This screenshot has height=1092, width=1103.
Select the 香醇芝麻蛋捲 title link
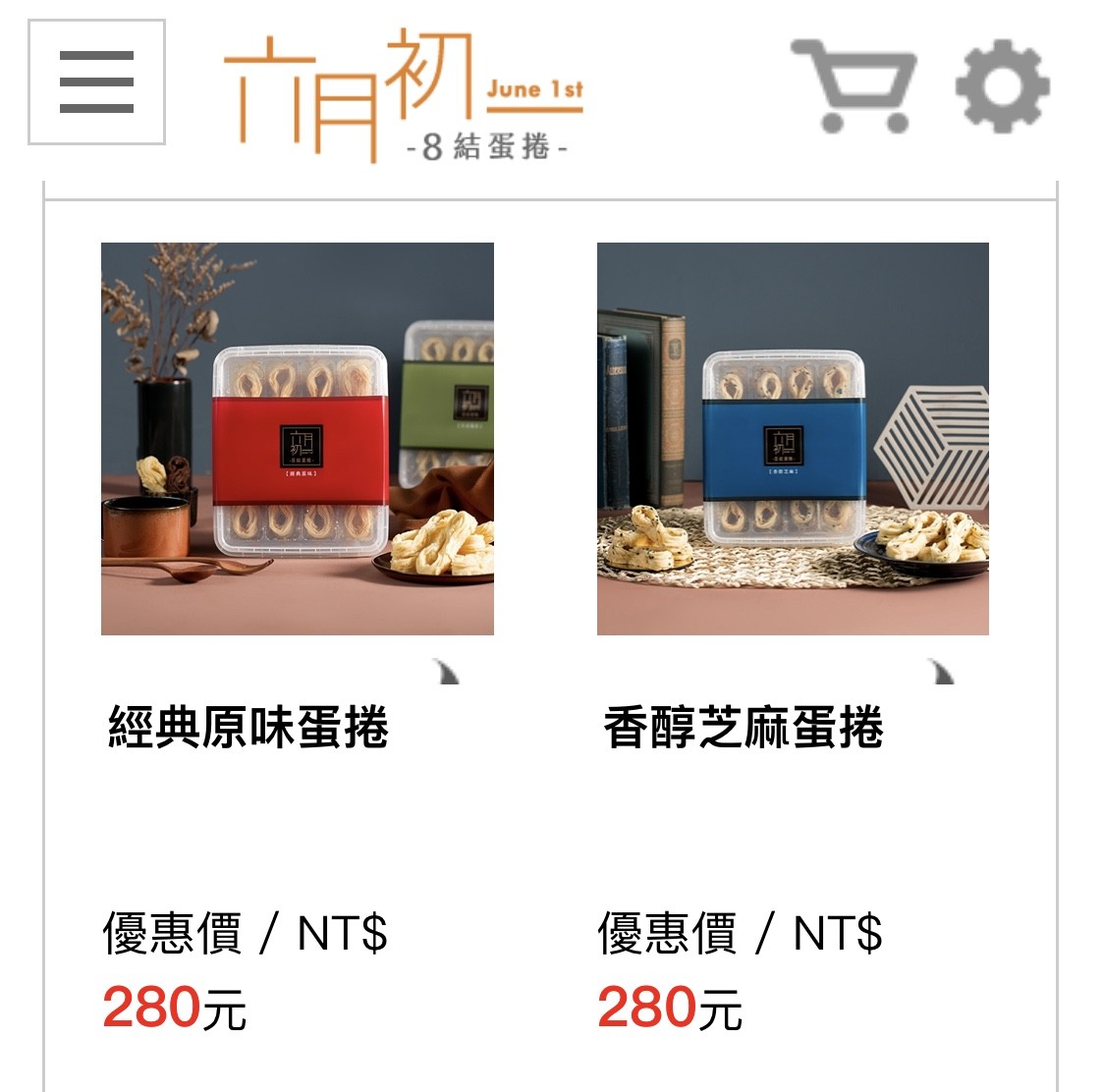pos(744,729)
